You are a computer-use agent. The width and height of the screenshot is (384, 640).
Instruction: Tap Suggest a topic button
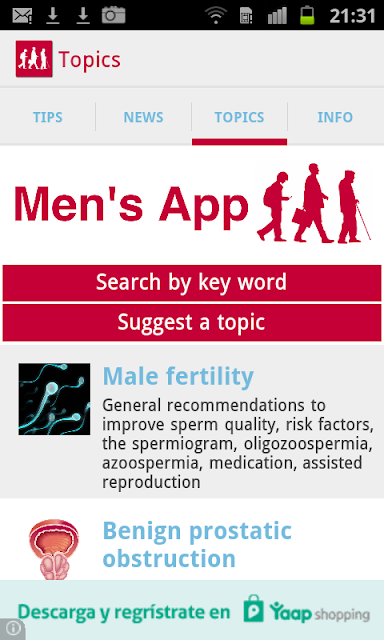192,322
